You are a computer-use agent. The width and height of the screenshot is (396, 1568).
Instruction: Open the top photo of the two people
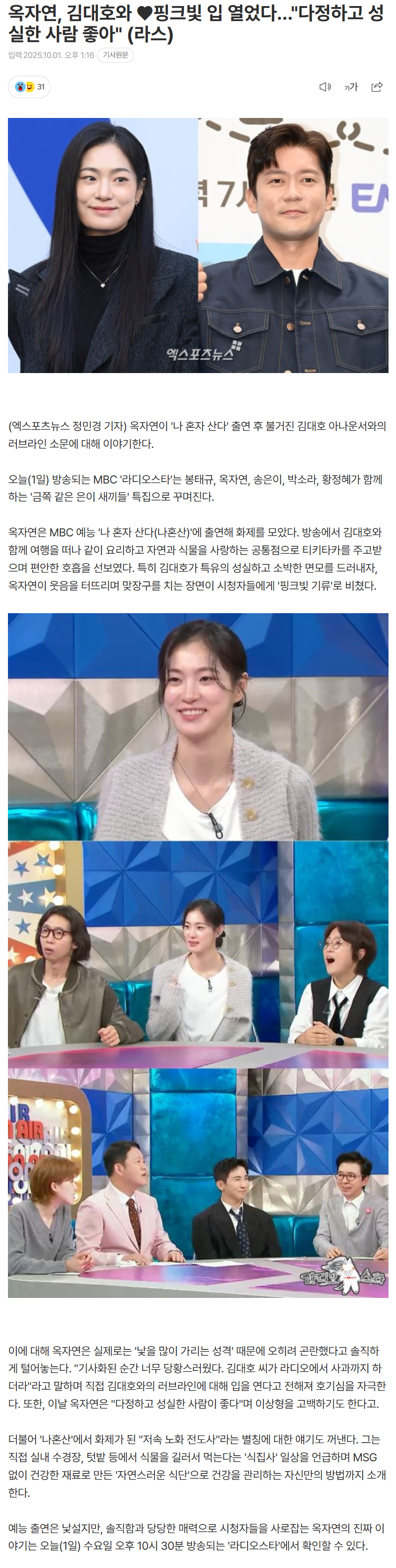198,245
